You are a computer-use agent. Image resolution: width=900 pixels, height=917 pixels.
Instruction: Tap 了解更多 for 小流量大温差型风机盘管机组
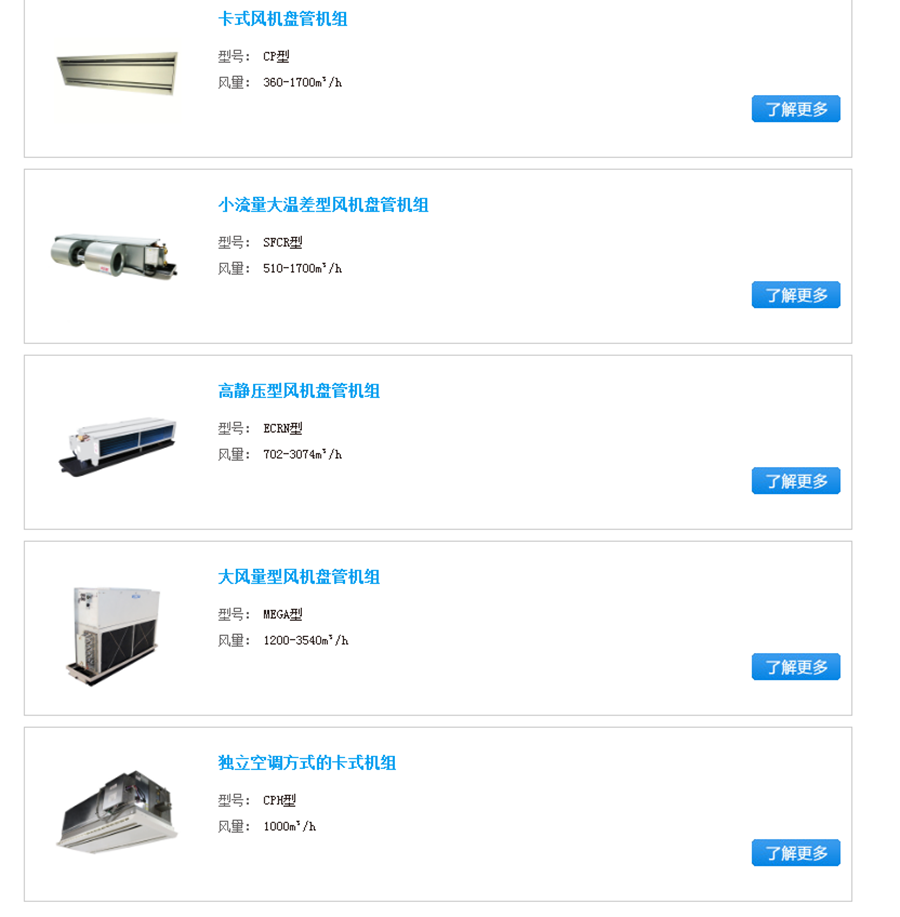[x=795, y=295]
